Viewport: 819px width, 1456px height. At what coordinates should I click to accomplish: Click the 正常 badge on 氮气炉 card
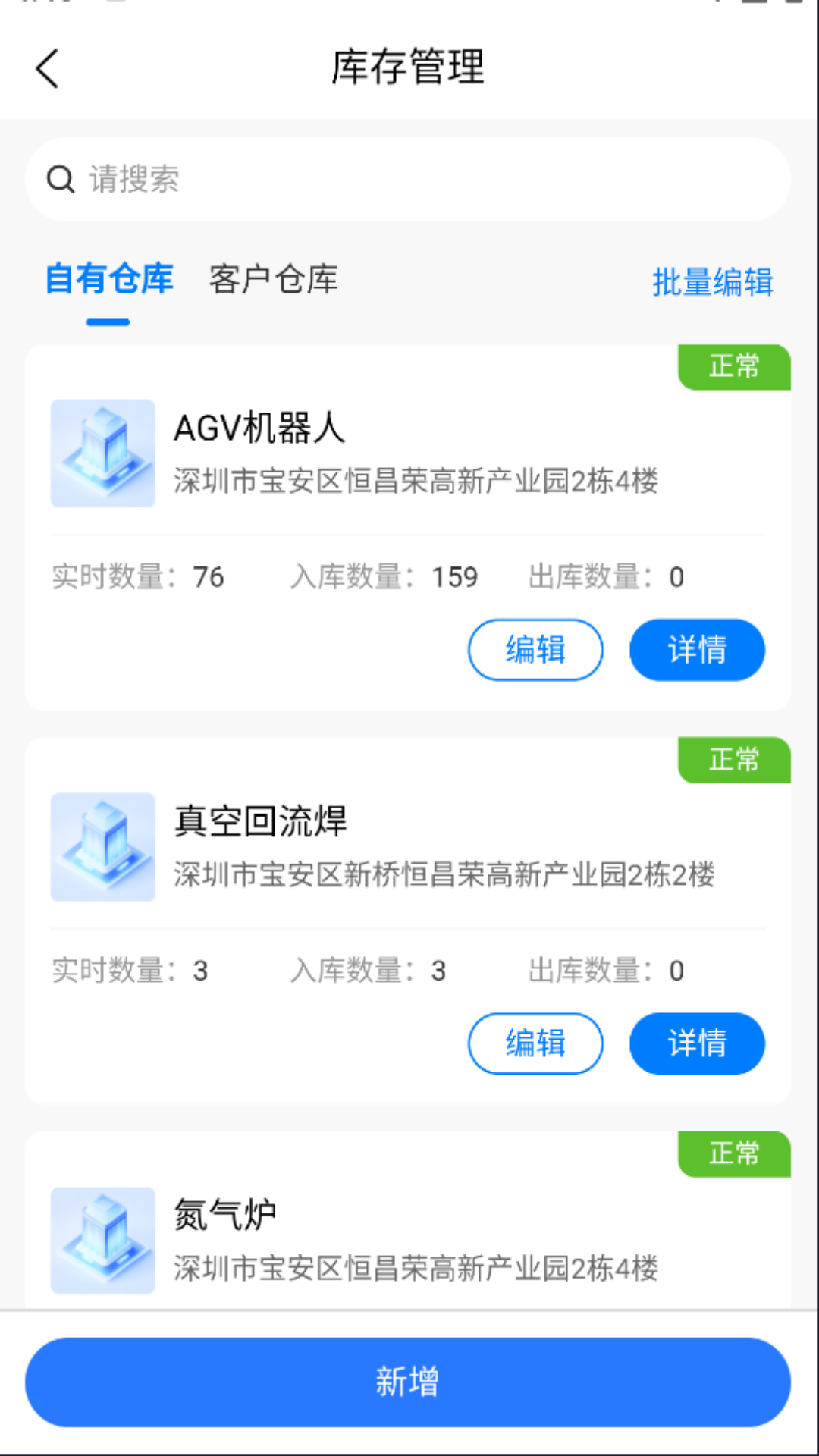733,1154
